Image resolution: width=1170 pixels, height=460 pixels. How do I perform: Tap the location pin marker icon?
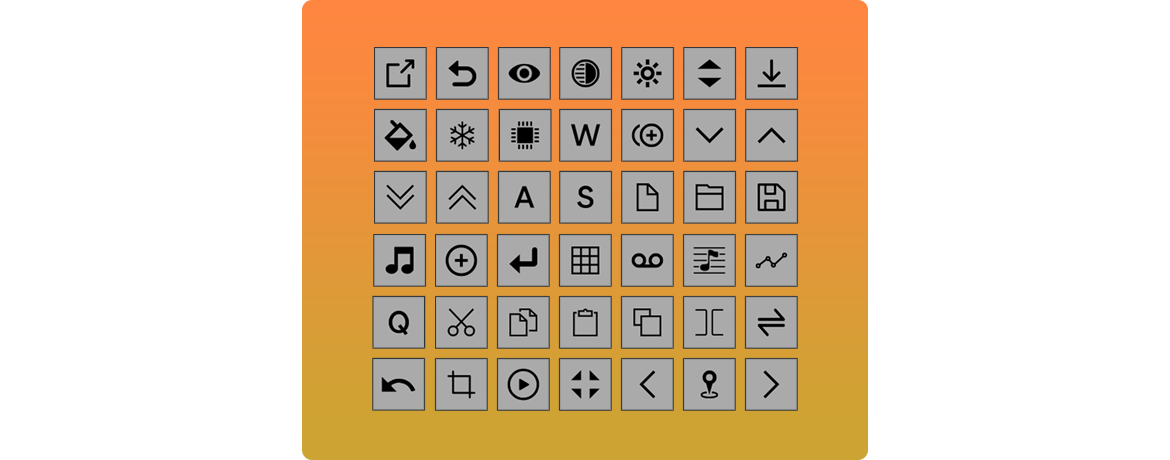[709, 384]
